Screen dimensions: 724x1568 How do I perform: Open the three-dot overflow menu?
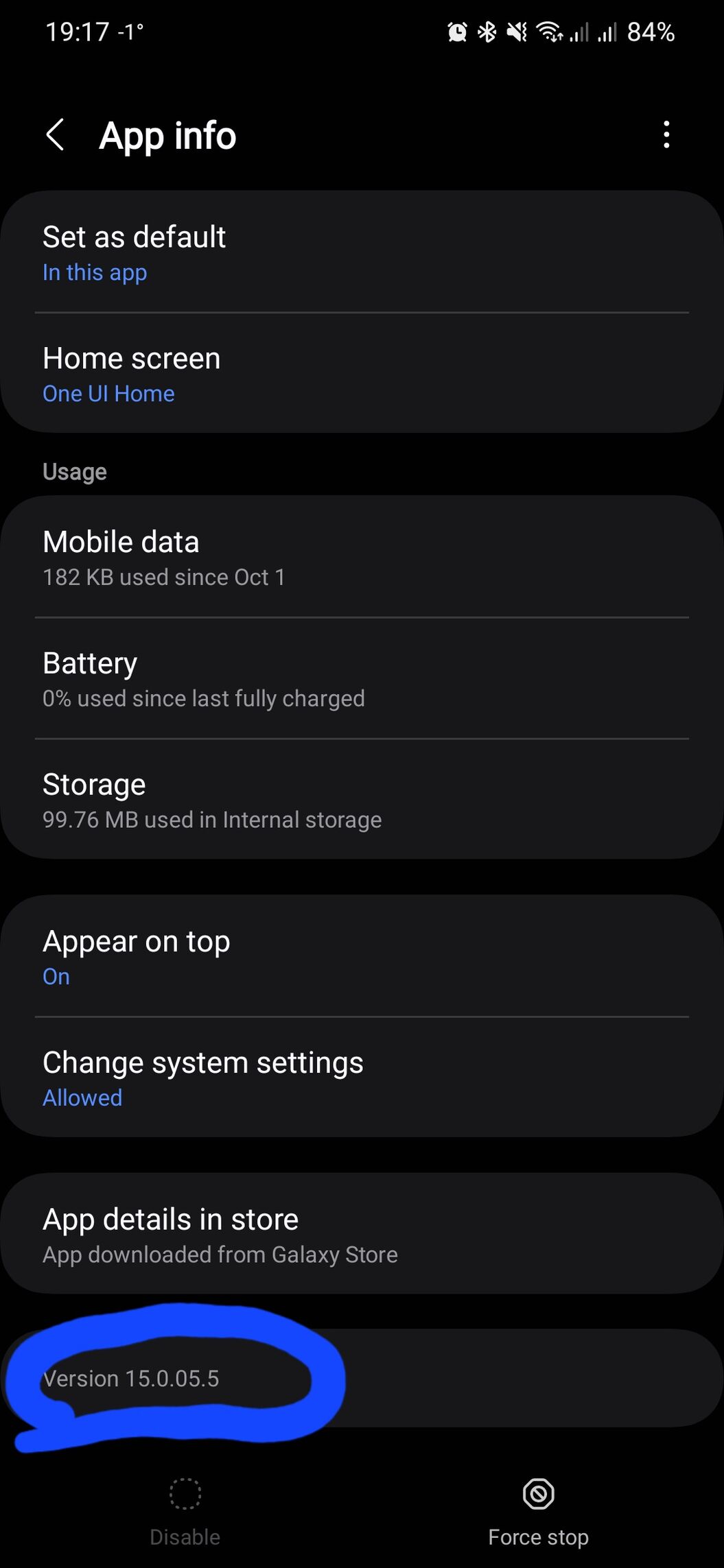coord(666,134)
